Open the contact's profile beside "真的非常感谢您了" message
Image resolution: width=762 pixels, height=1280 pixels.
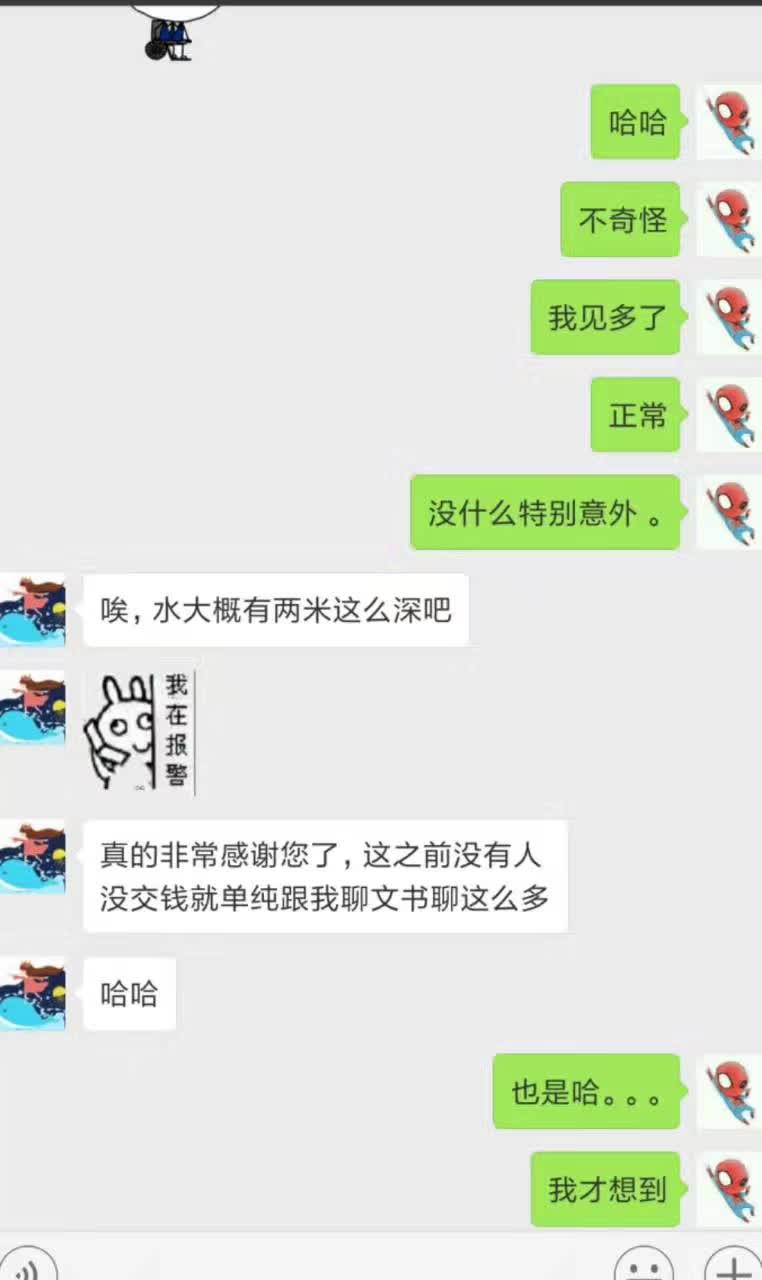click(x=32, y=856)
